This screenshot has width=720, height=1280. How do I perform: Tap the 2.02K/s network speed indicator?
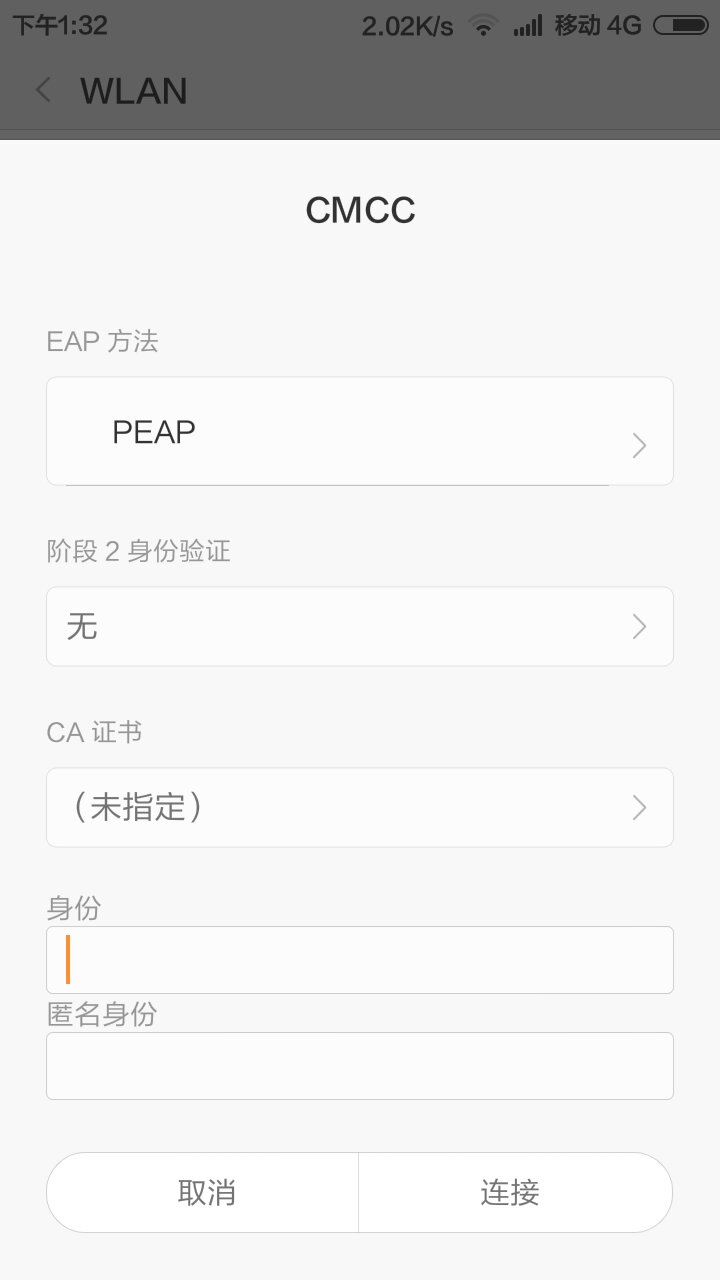click(404, 26)
